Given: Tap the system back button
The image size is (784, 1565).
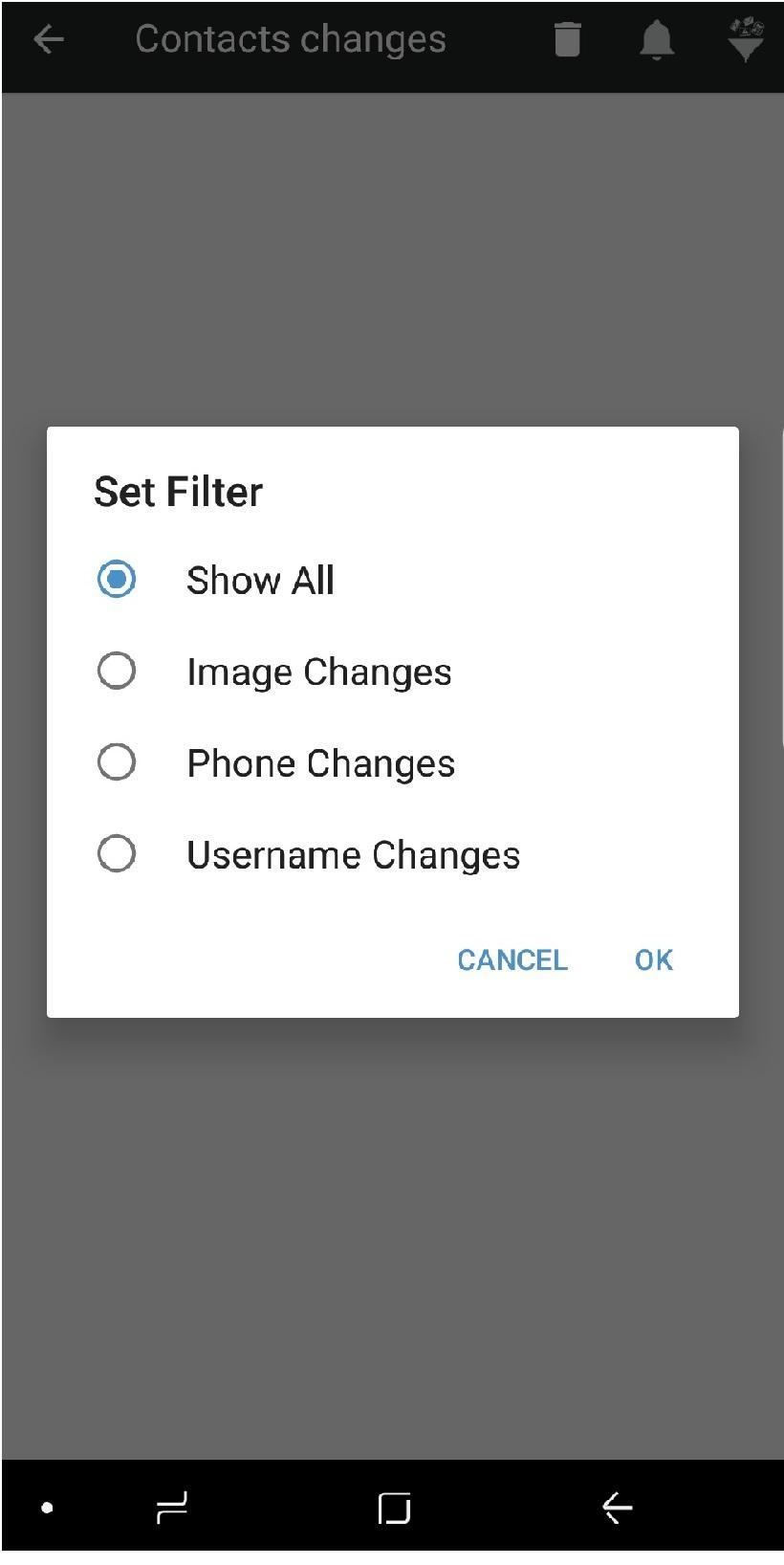Looking at the screenshot, I should 618,1509.
